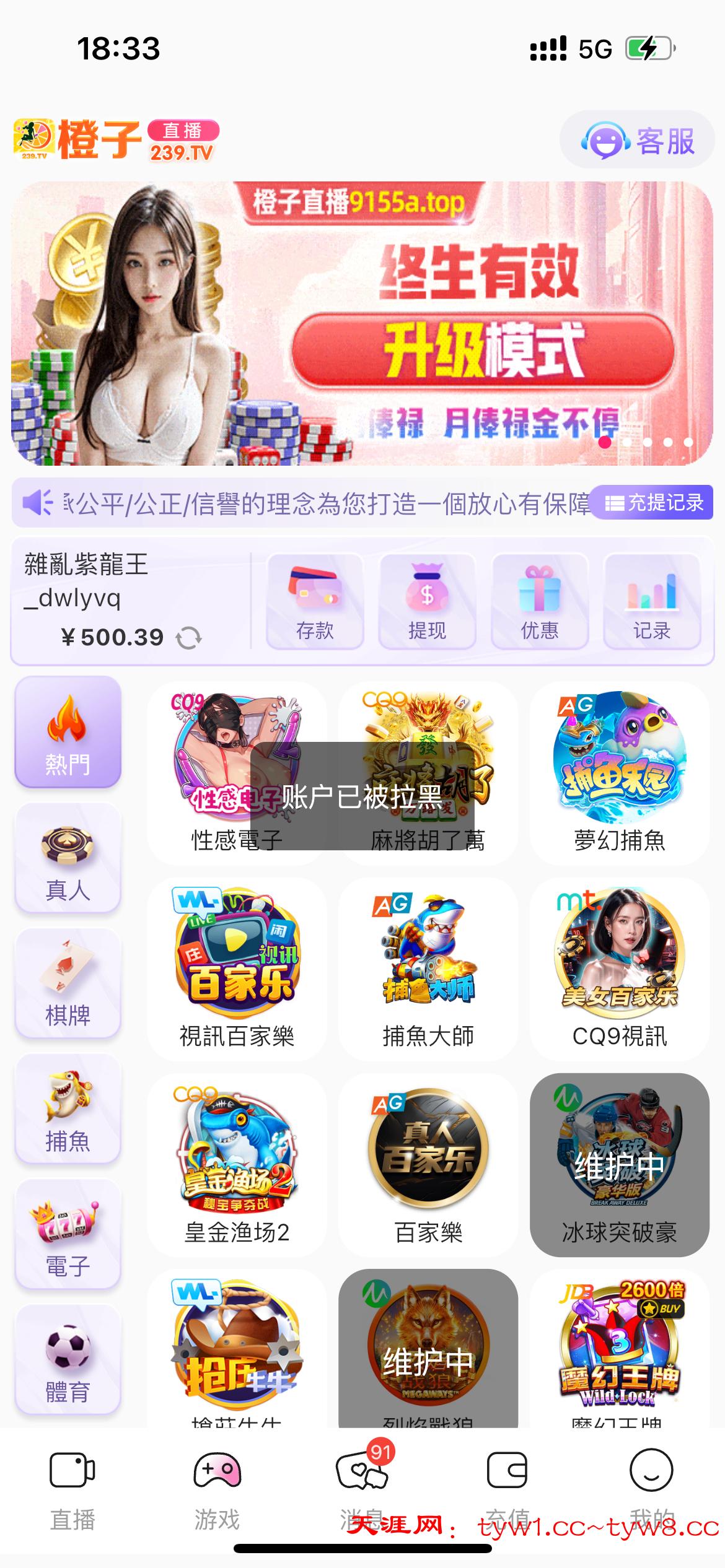View 优惠 promotions
Screen dimensions: 725x1568
(x=539, y=600)
